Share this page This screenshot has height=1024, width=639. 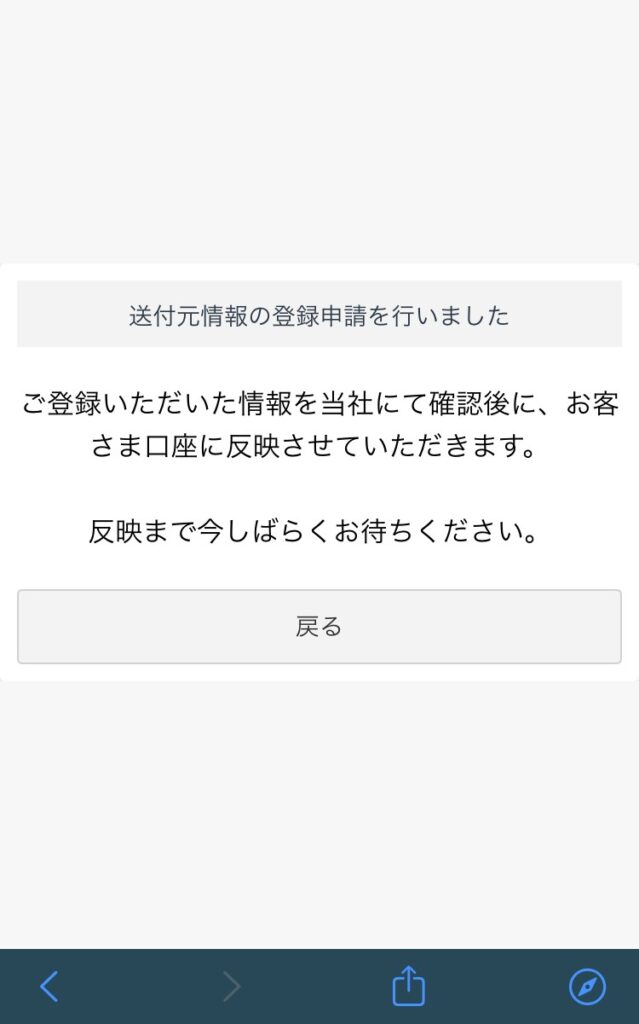coord(408,987)
